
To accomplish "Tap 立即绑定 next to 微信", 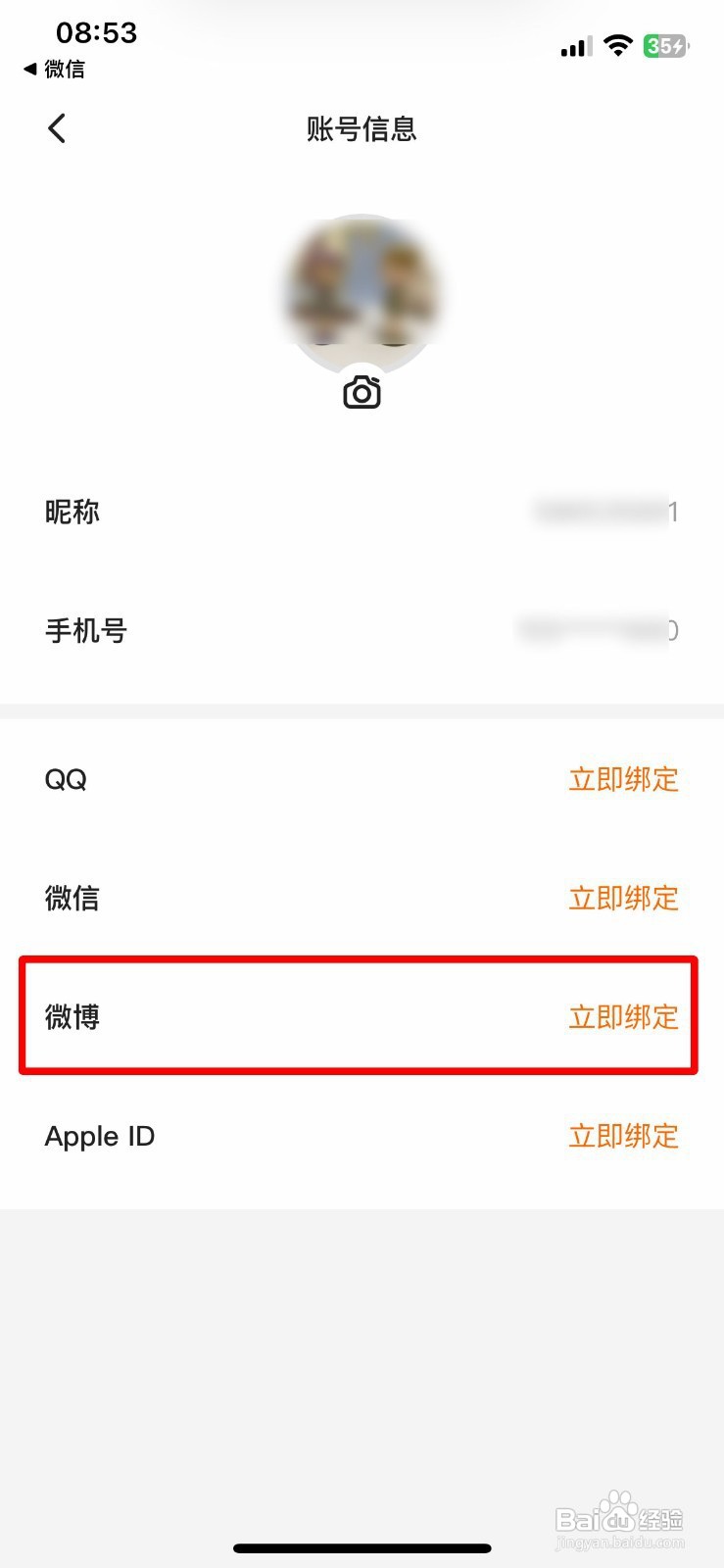I will 623,899.
